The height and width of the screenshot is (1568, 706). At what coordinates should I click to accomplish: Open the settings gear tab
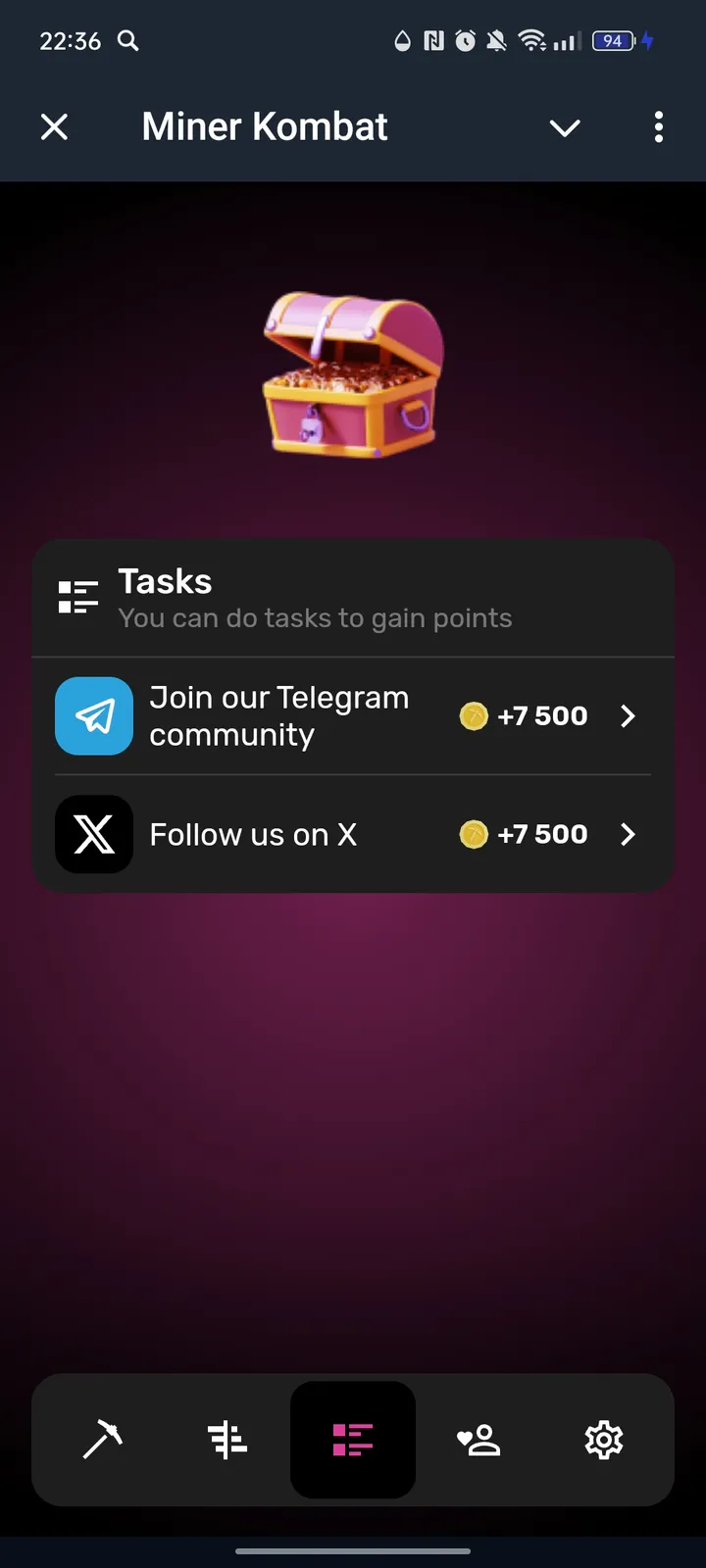603,1440
